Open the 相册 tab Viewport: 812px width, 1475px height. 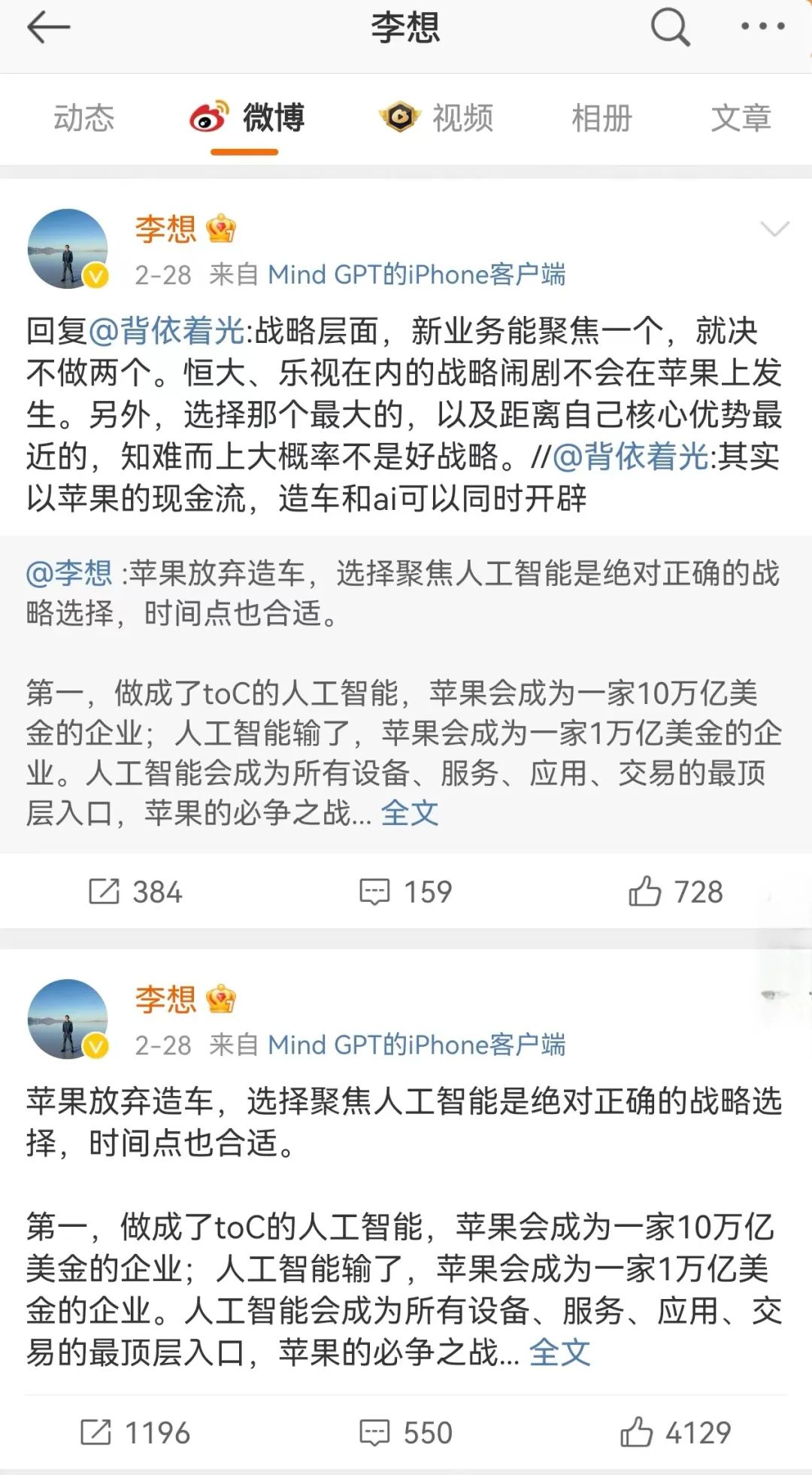[x=601, y=119]
